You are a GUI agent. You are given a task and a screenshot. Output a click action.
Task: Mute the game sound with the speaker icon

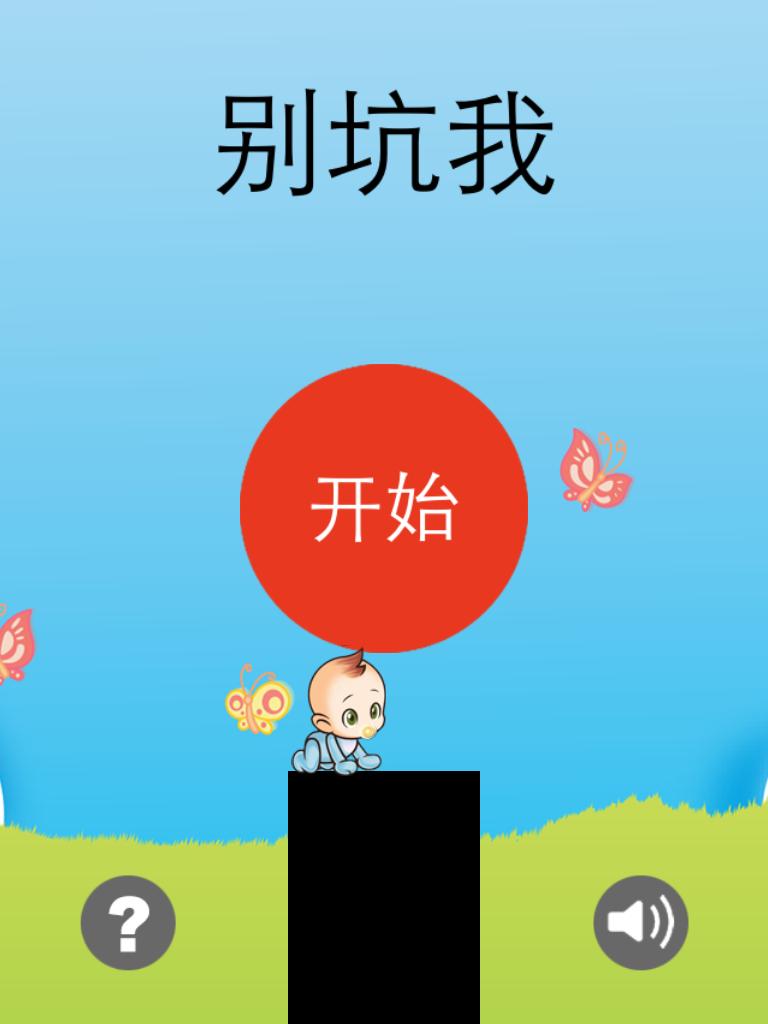coord(640,922)
